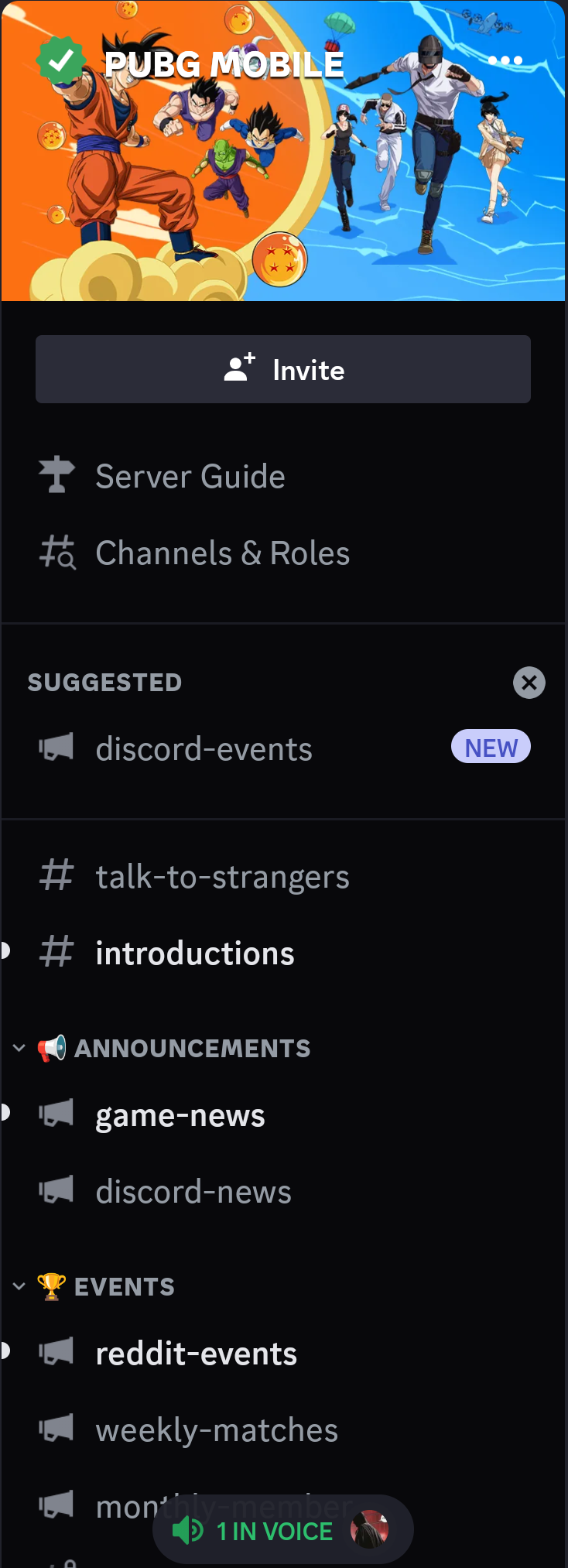
Task: Select the weekly-matches channel
Action: pyautogui.click(x=217, y=1429)
